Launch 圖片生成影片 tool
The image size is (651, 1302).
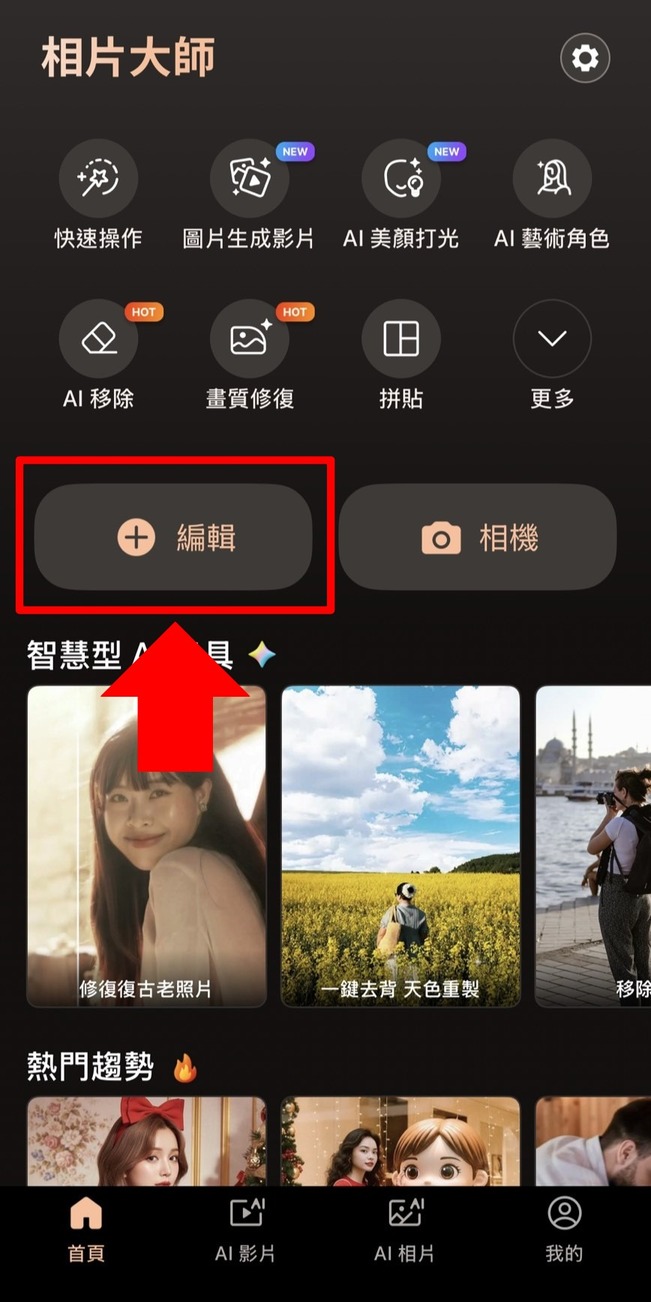pyautogui.click(x=249, y=180)
